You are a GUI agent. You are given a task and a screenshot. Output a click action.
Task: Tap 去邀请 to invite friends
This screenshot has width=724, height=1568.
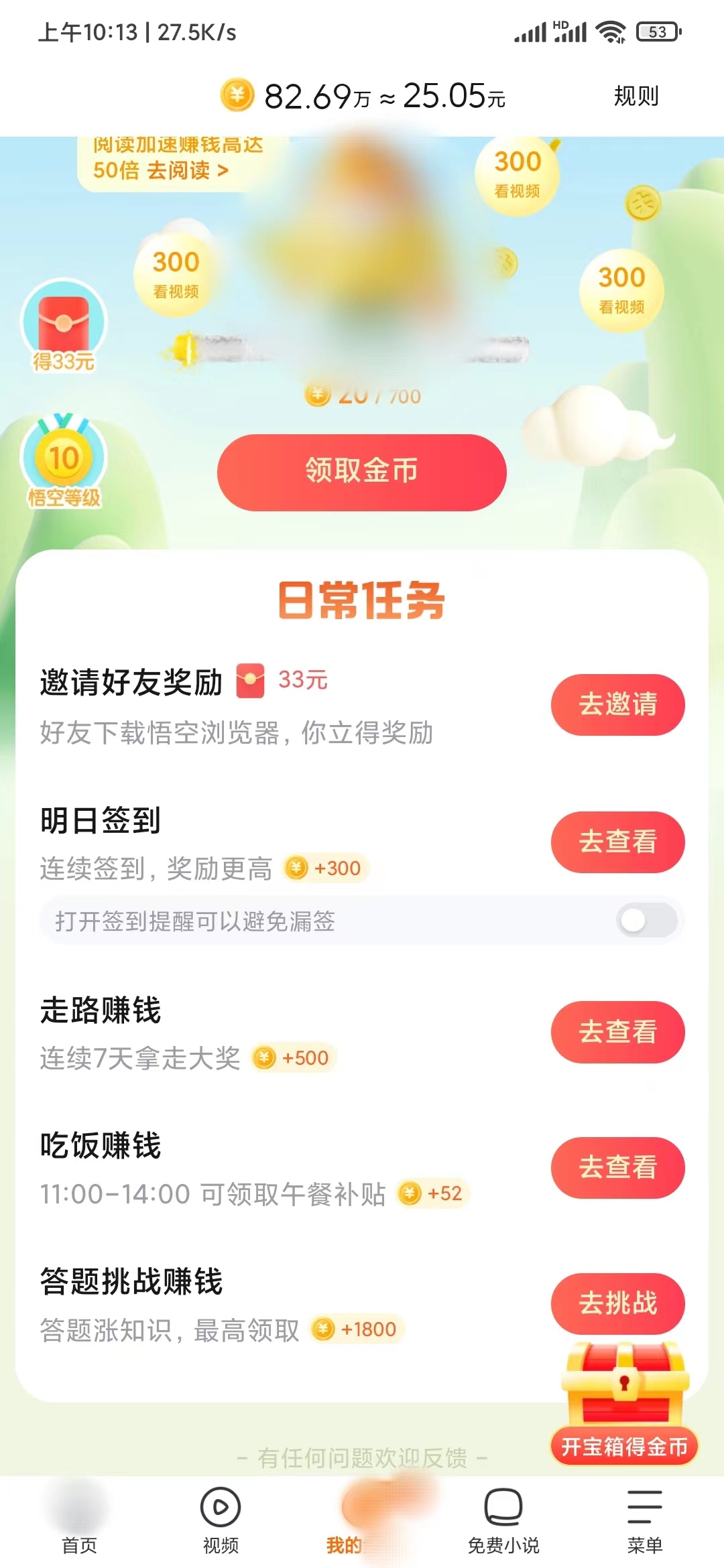coord(617,704)
